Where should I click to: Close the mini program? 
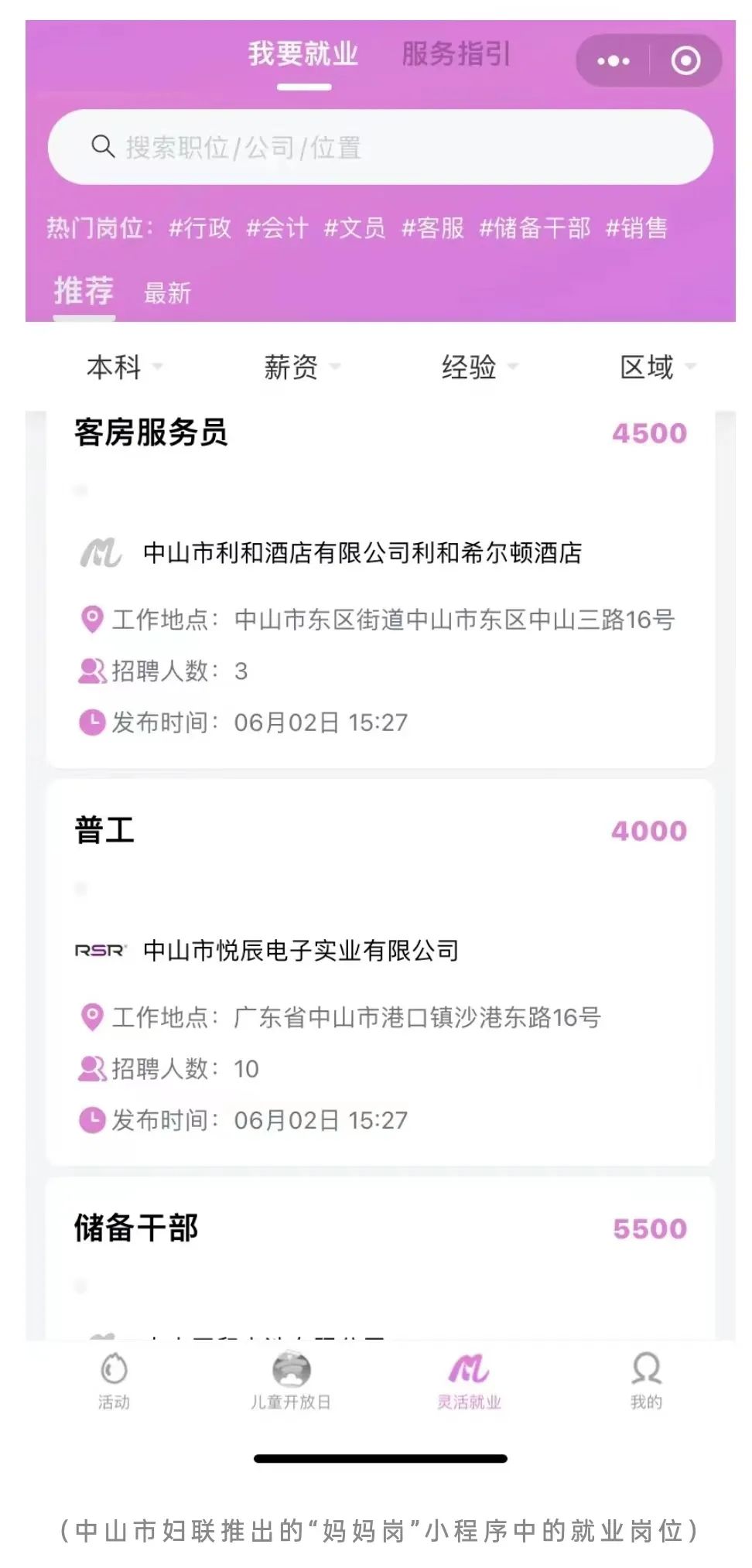[x=685, y=61]
